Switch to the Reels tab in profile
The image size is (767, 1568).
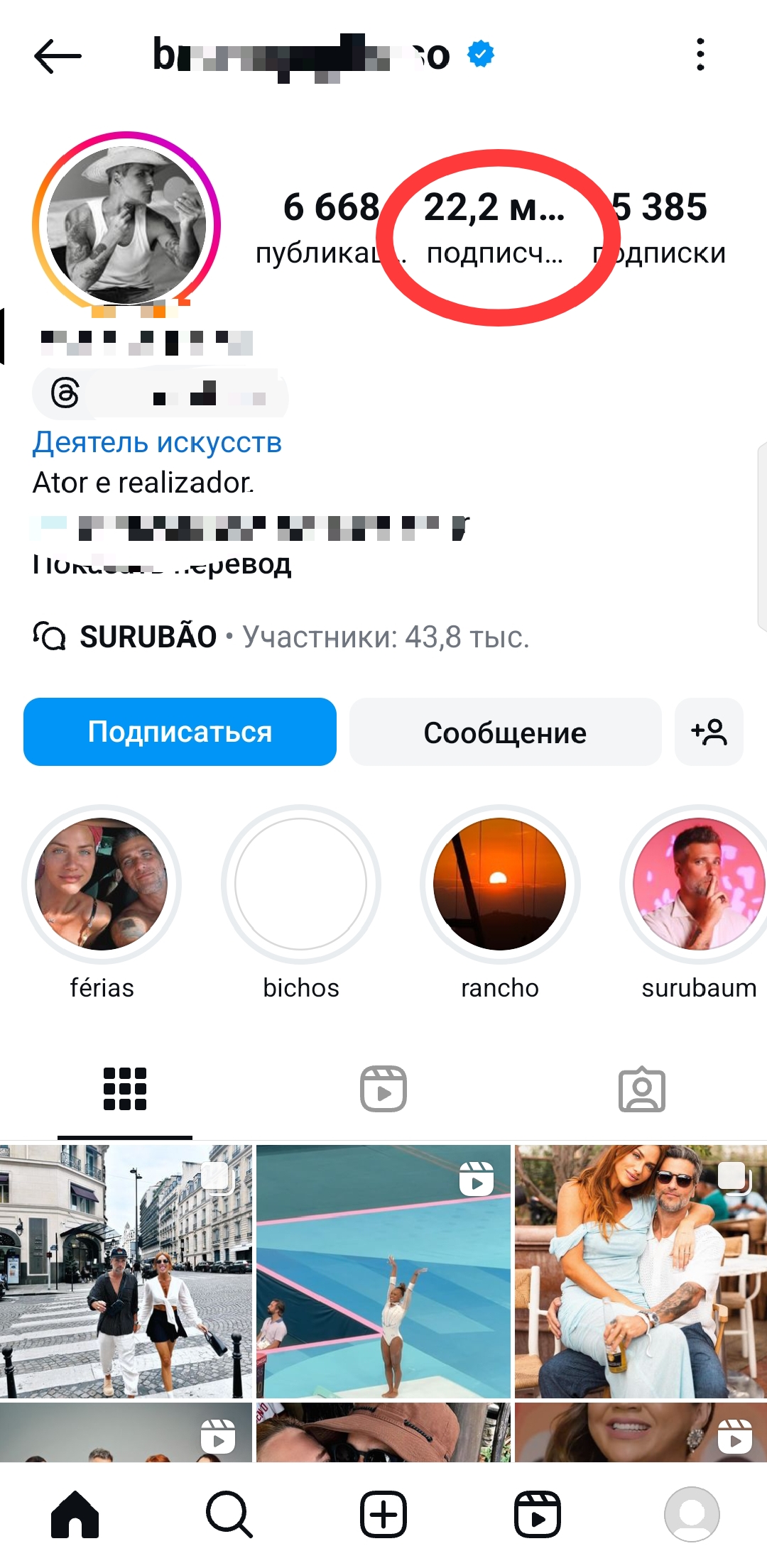tap(383, 1089)
